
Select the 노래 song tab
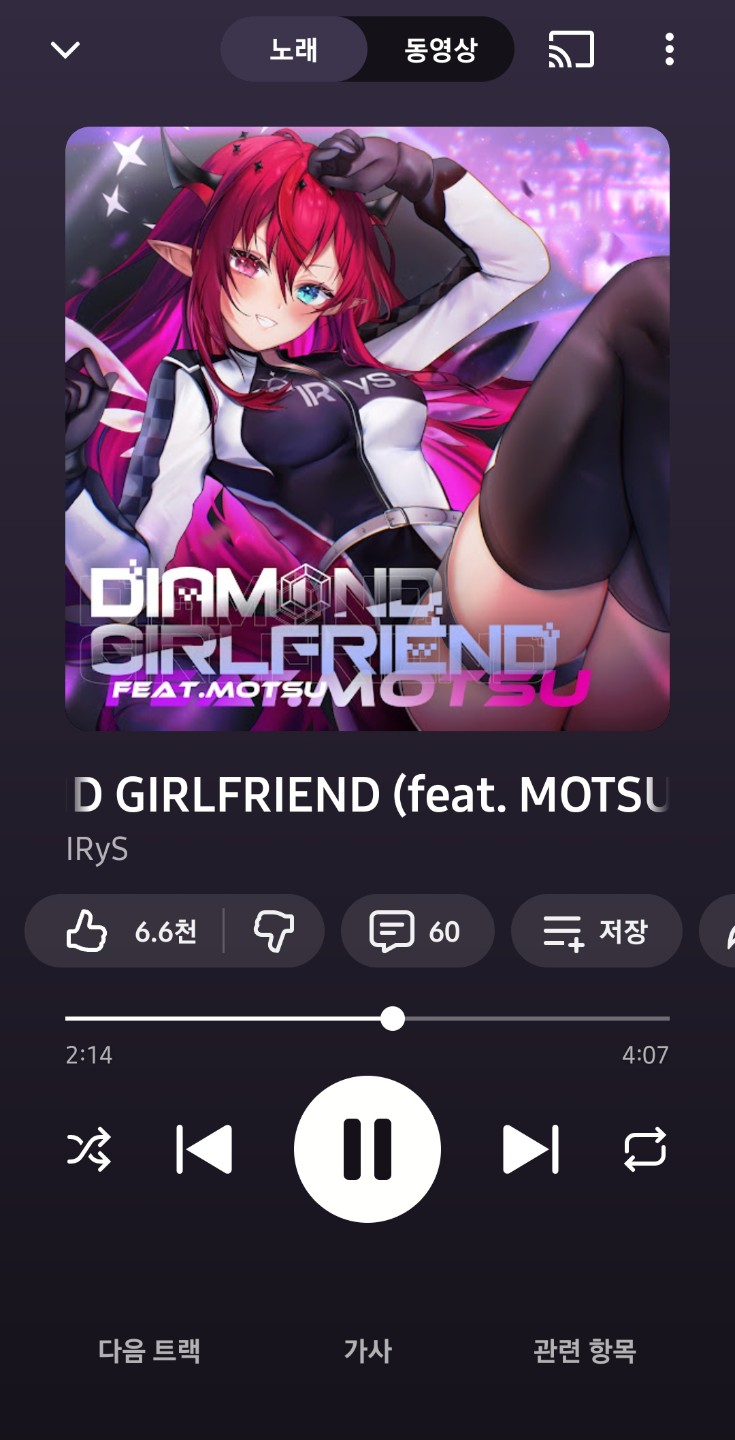pyautogui.click(x=294, y=49)
